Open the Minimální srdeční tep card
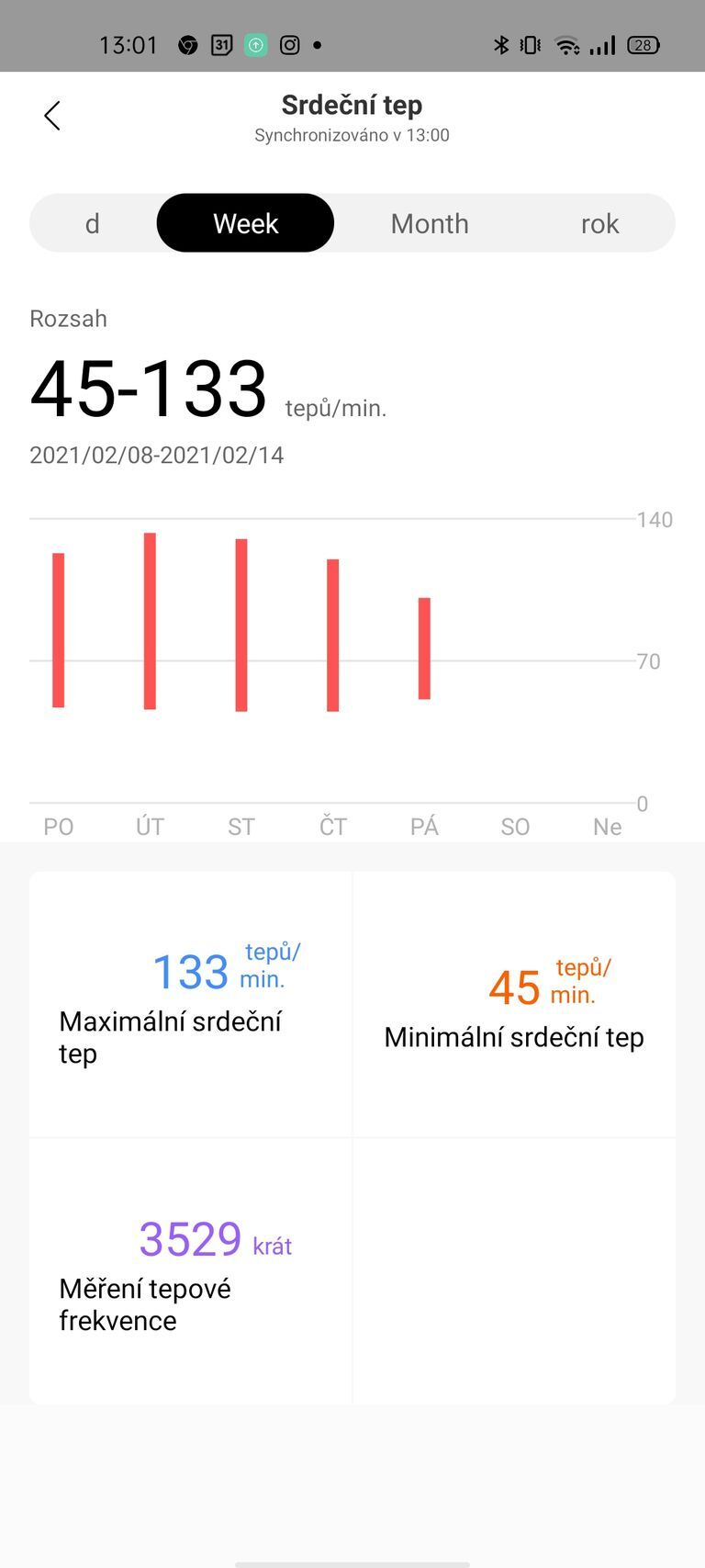This screenshot has width=705, height=1568. coord(513,1001)
